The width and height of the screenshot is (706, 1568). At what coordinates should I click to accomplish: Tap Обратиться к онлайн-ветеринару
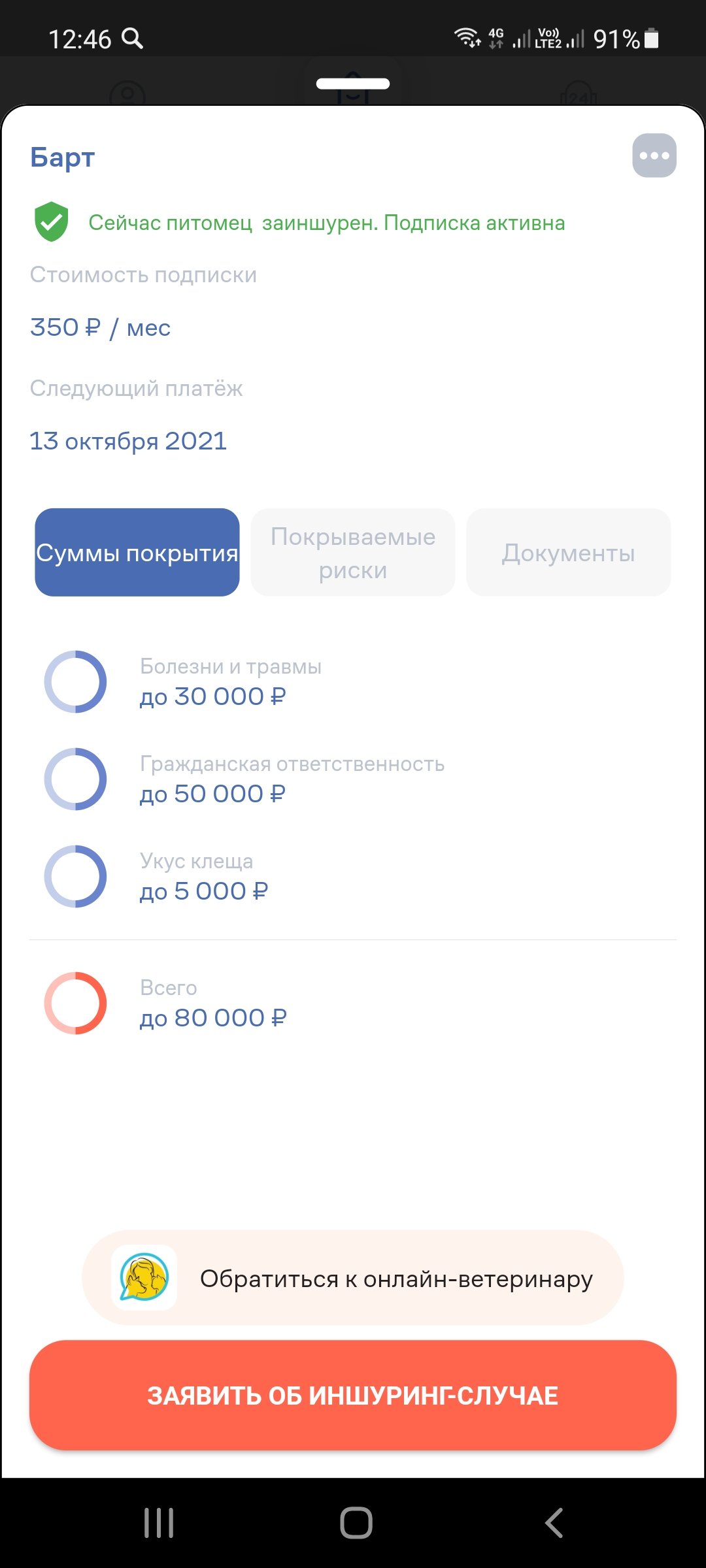(353, 1277)
